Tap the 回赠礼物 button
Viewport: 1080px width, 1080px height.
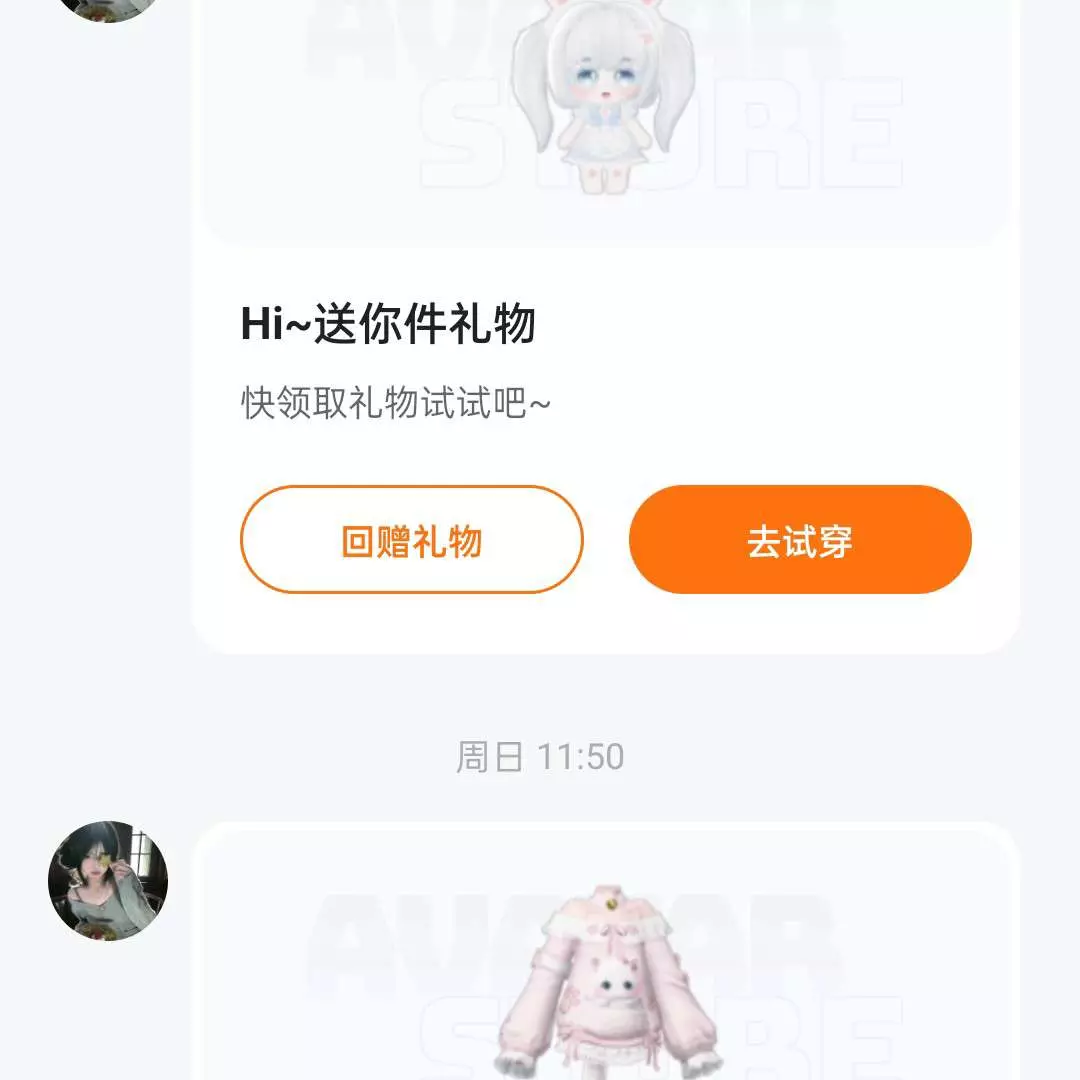[x=411, y=540]
